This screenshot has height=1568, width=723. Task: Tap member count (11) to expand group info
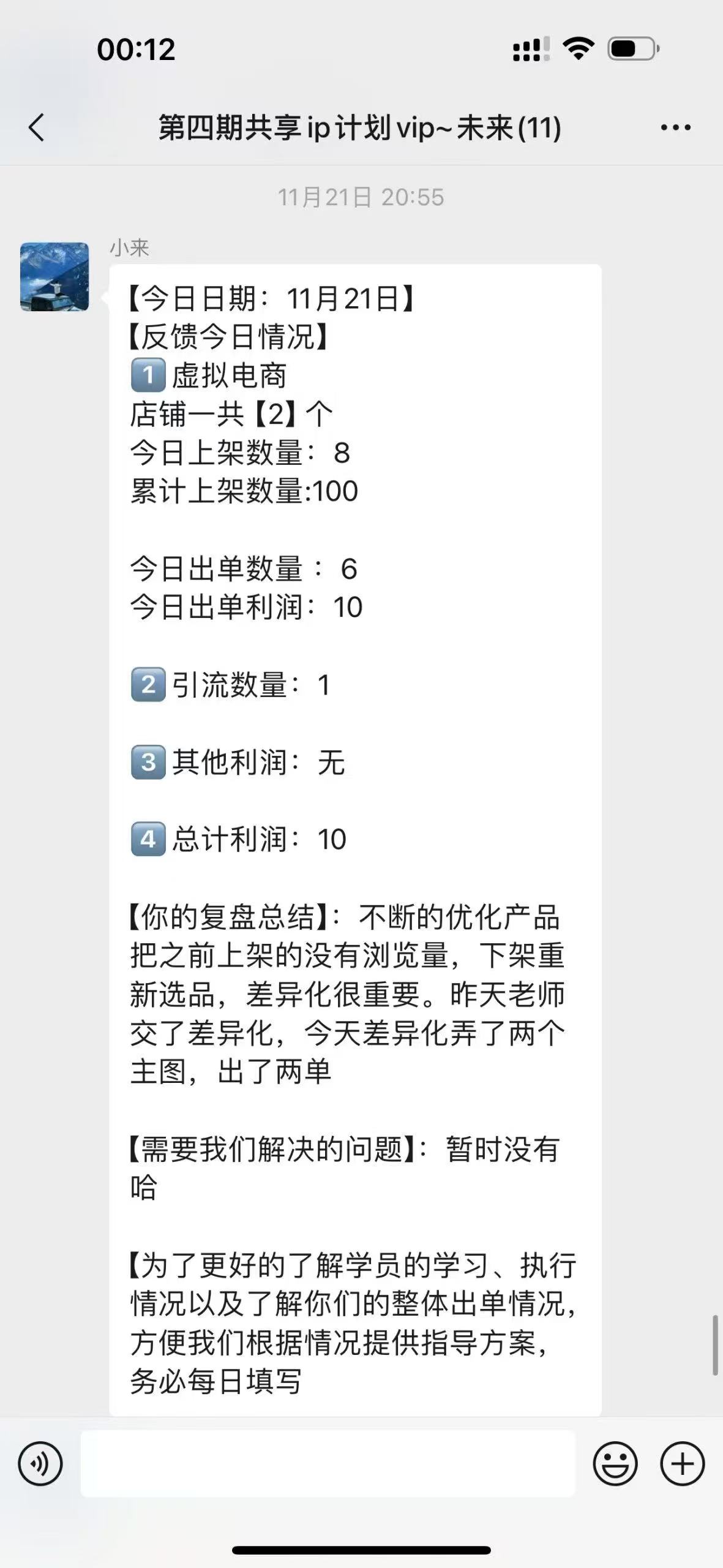click(x=538, y=128)
